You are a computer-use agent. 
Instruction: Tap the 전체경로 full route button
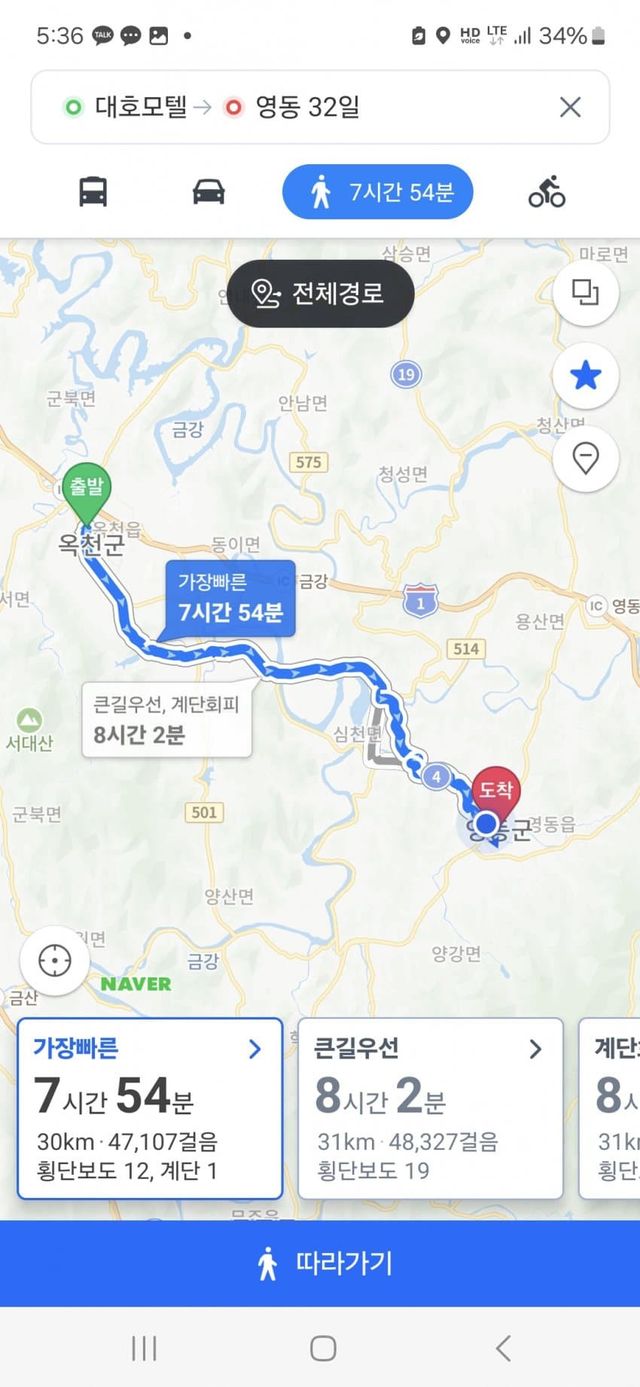click(x=320, y=293)
